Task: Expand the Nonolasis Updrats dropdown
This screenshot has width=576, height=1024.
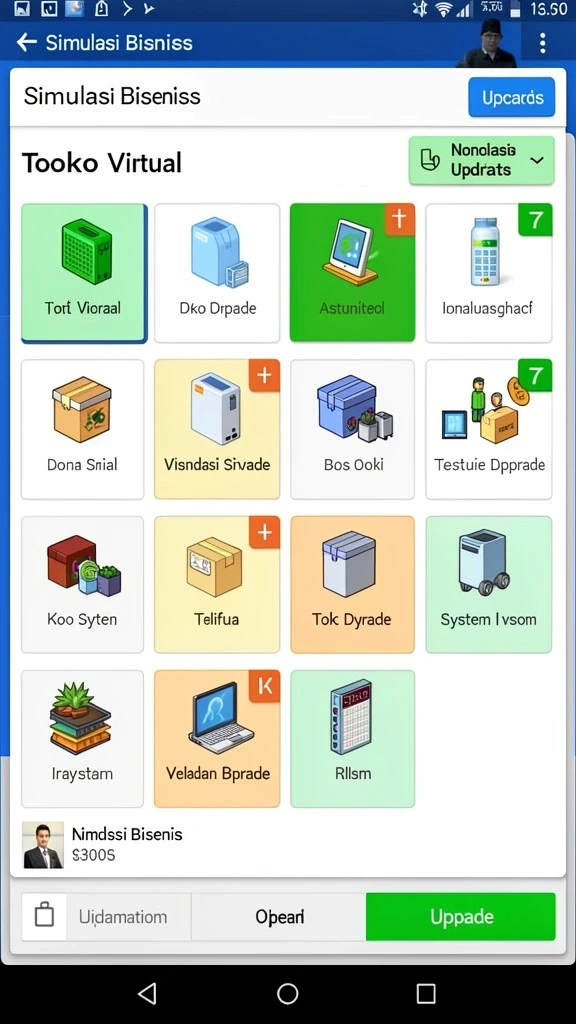Action: pos(481,160)
